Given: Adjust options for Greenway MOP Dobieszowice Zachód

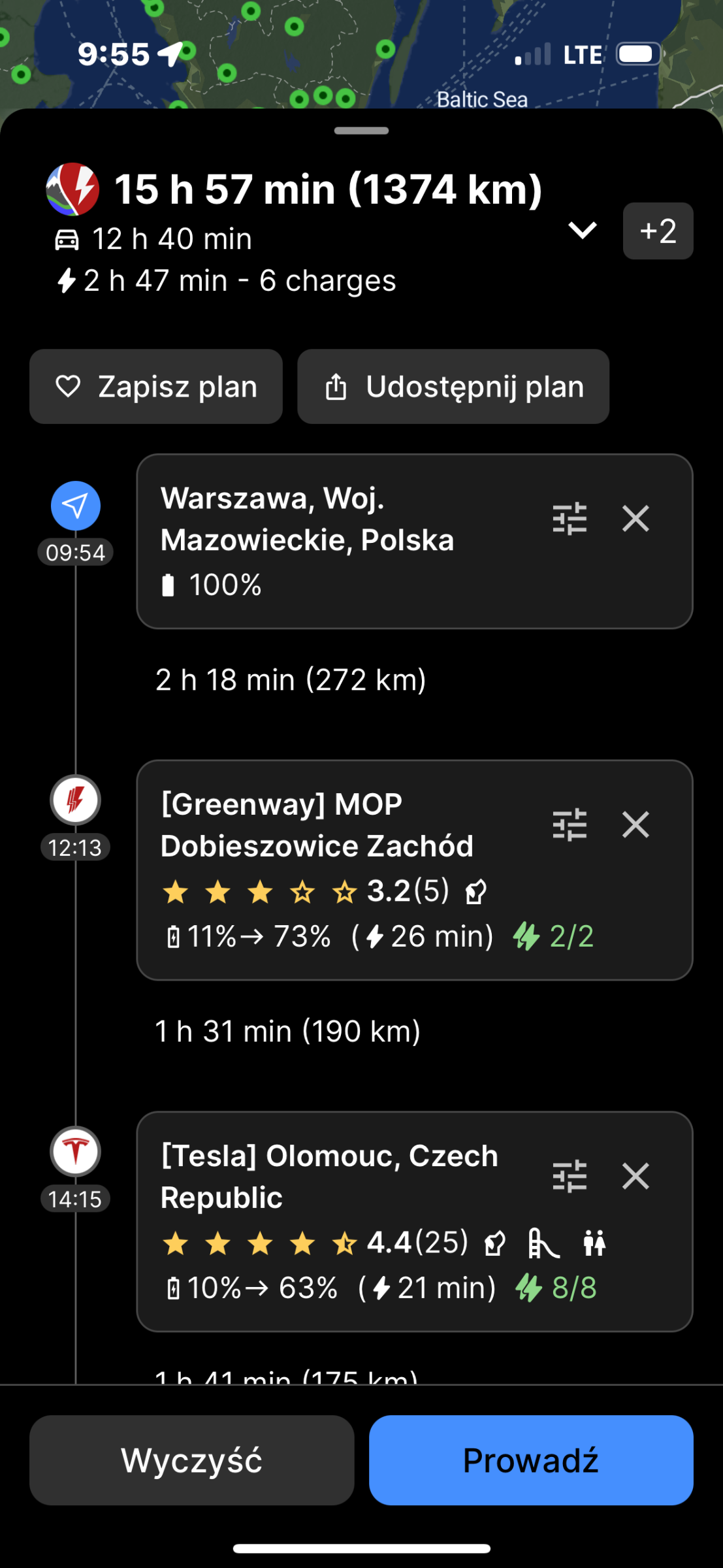Looking at the screenshot, I should tap(570, 825).
